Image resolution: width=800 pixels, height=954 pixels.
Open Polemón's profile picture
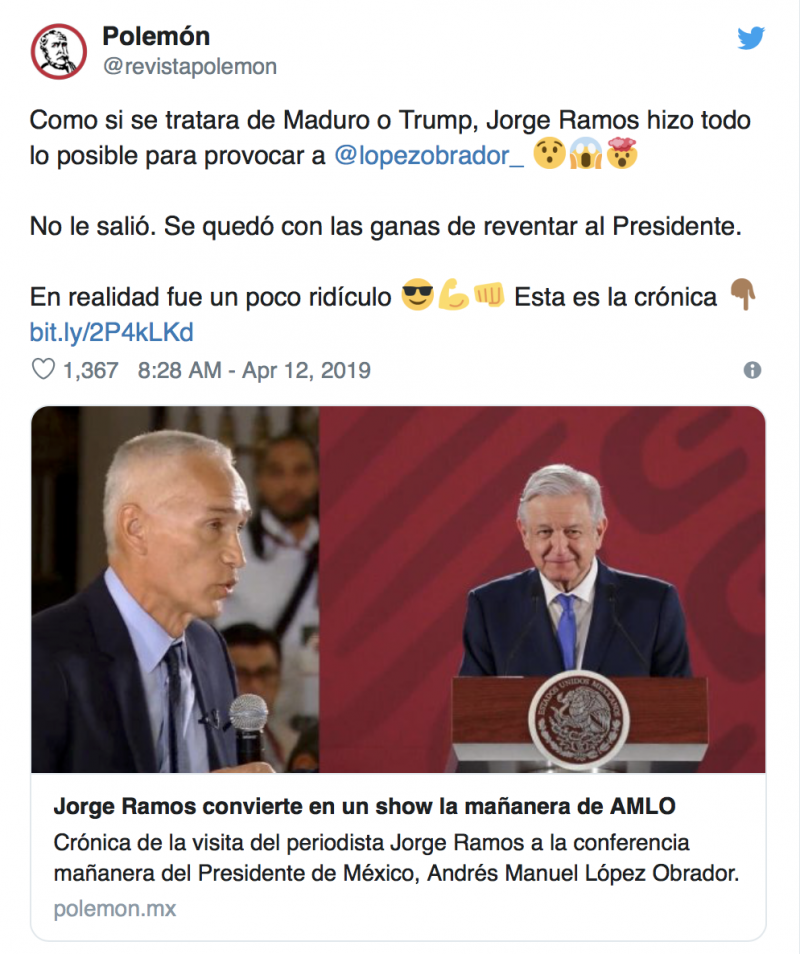59,51
